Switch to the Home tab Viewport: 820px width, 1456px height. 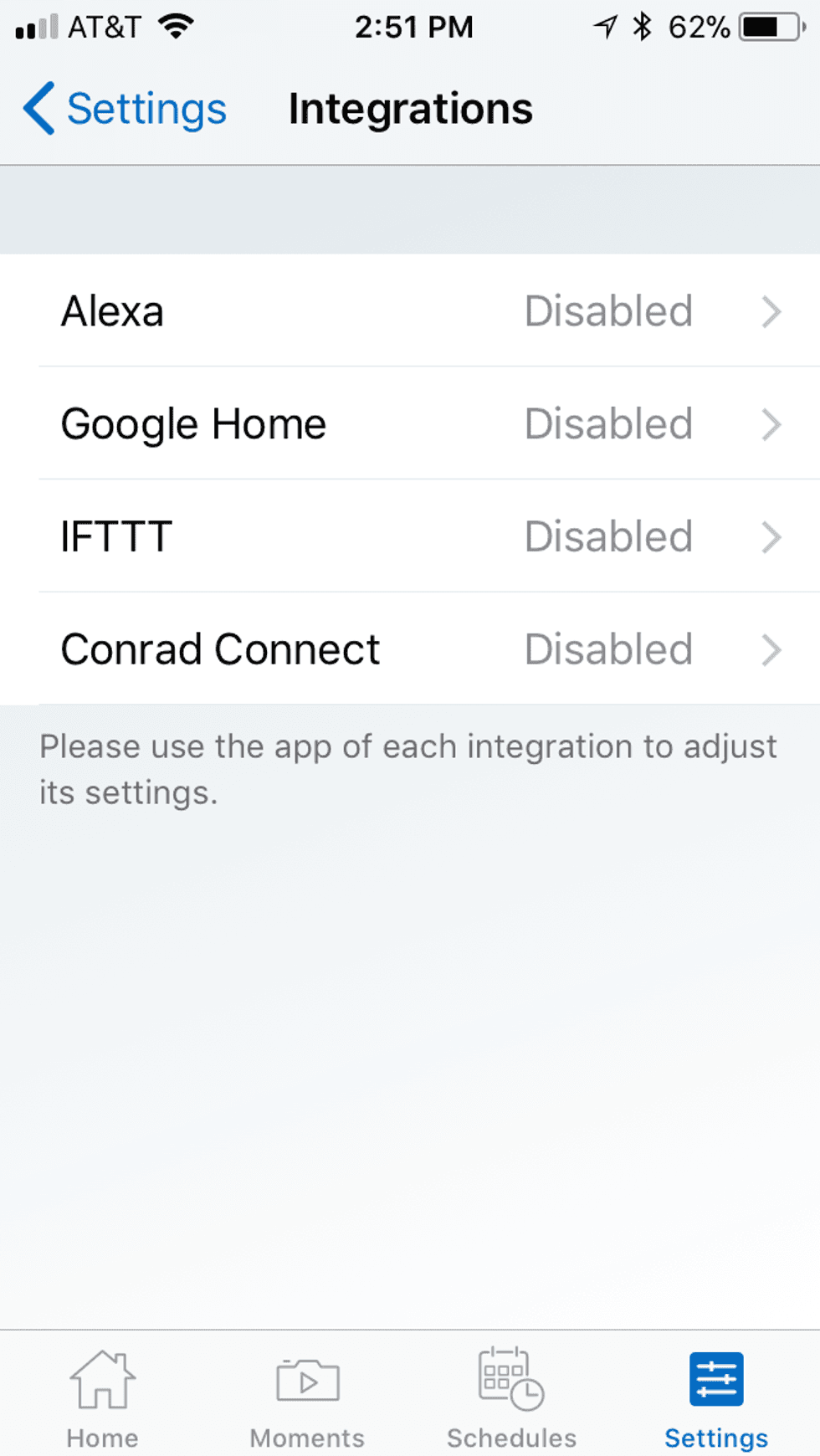click(102, 1396)
